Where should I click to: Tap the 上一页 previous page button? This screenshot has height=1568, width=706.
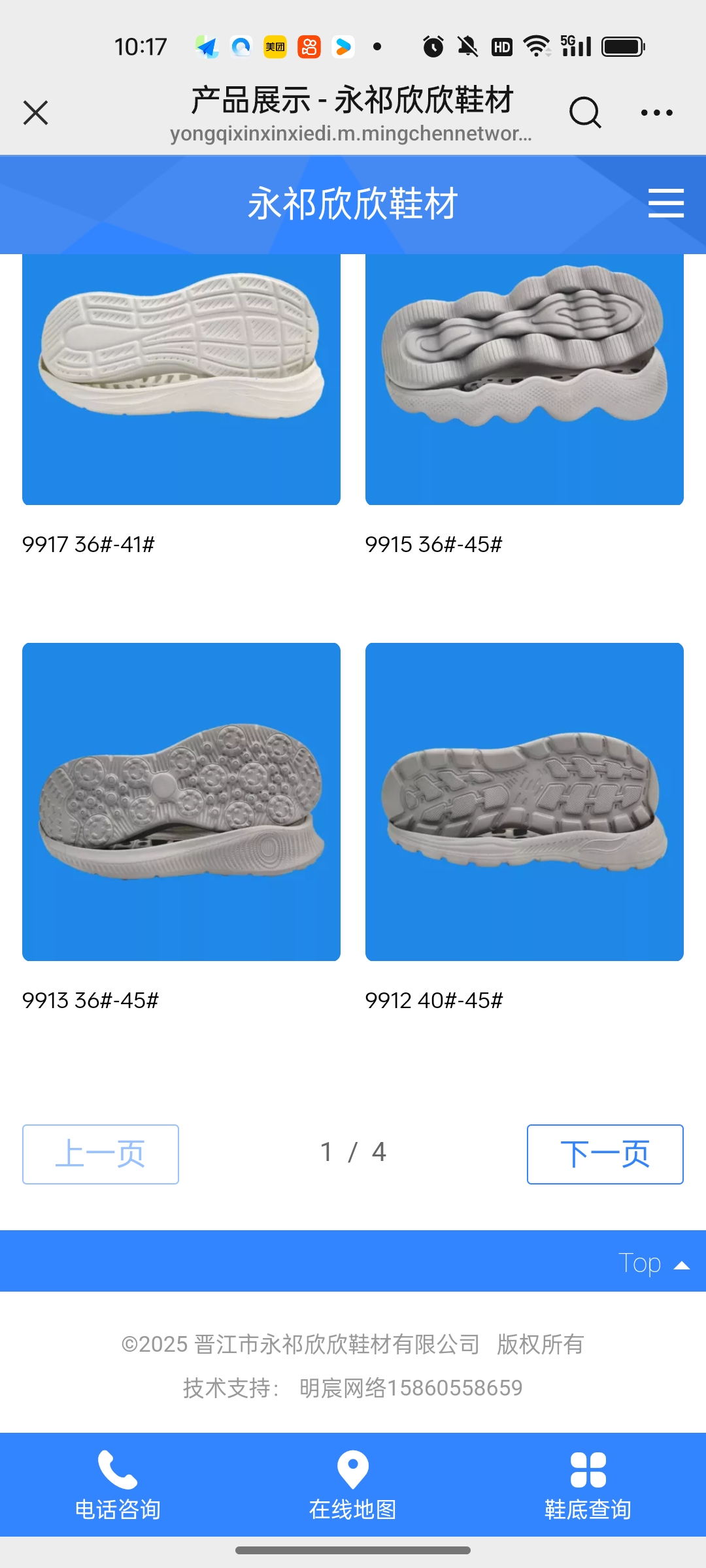tap(101, 1154)
